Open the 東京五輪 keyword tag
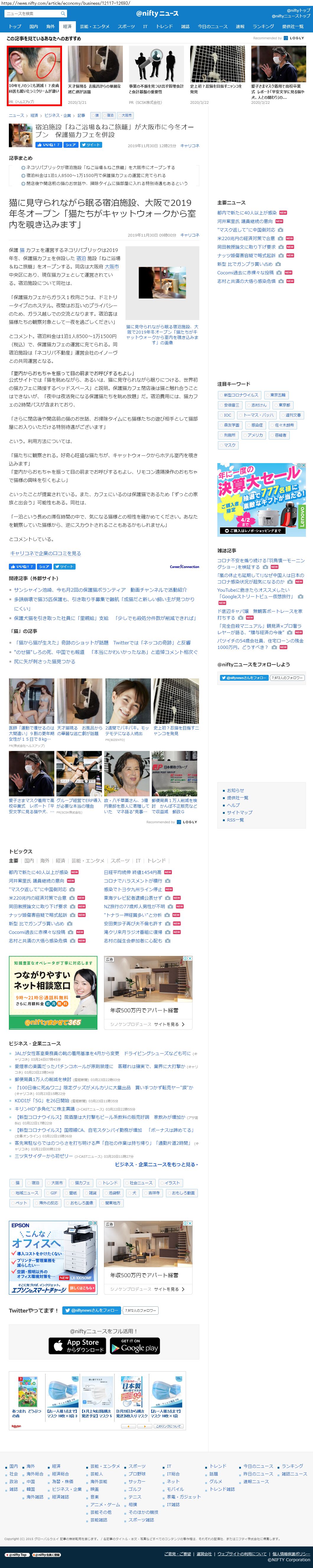 pyautogui.click(x=278, y=395)
